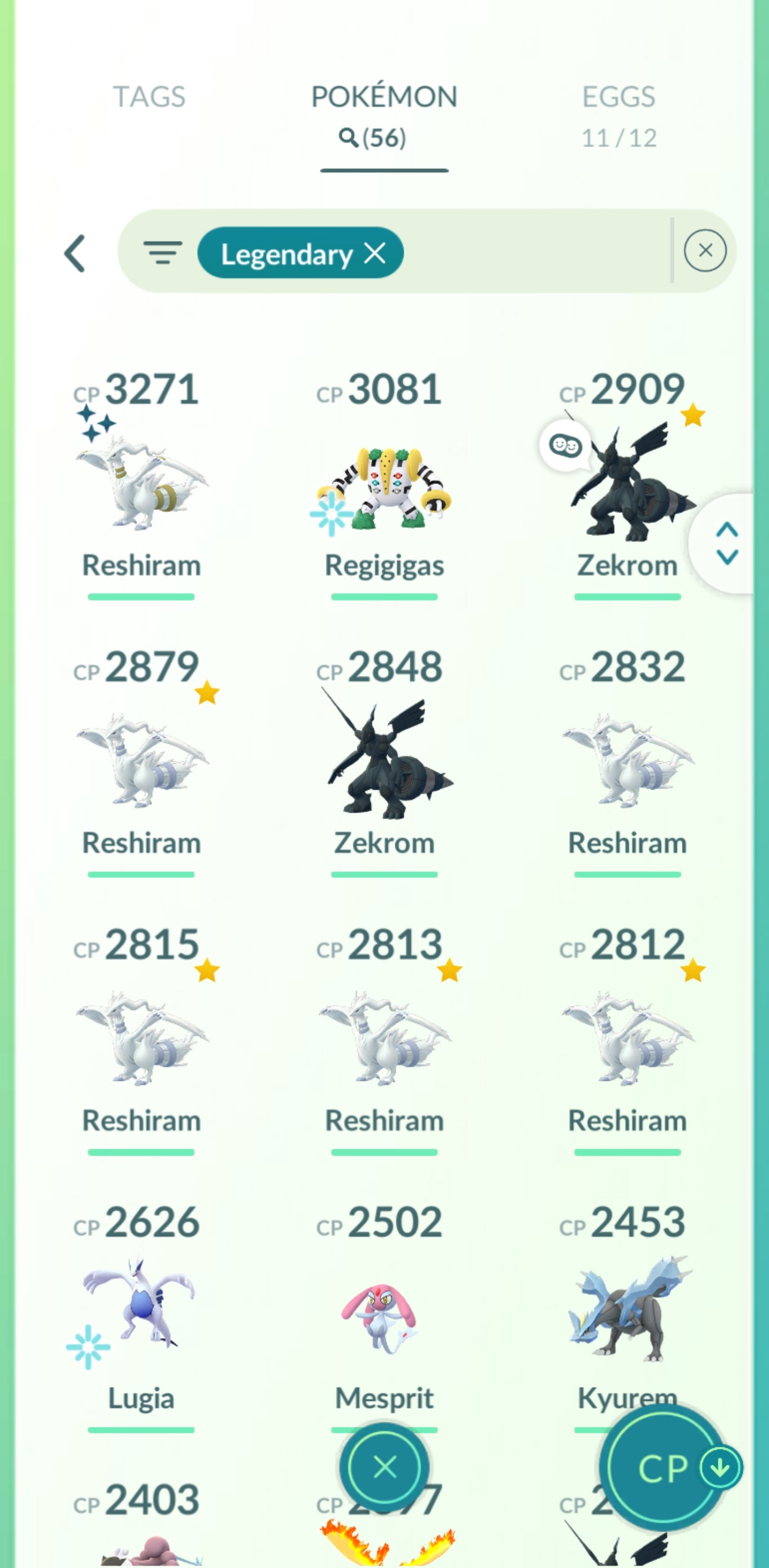The height and width of the screenshot is (1568, 769).
Task: Switch to the Tags tab
Action: point(149,97)
